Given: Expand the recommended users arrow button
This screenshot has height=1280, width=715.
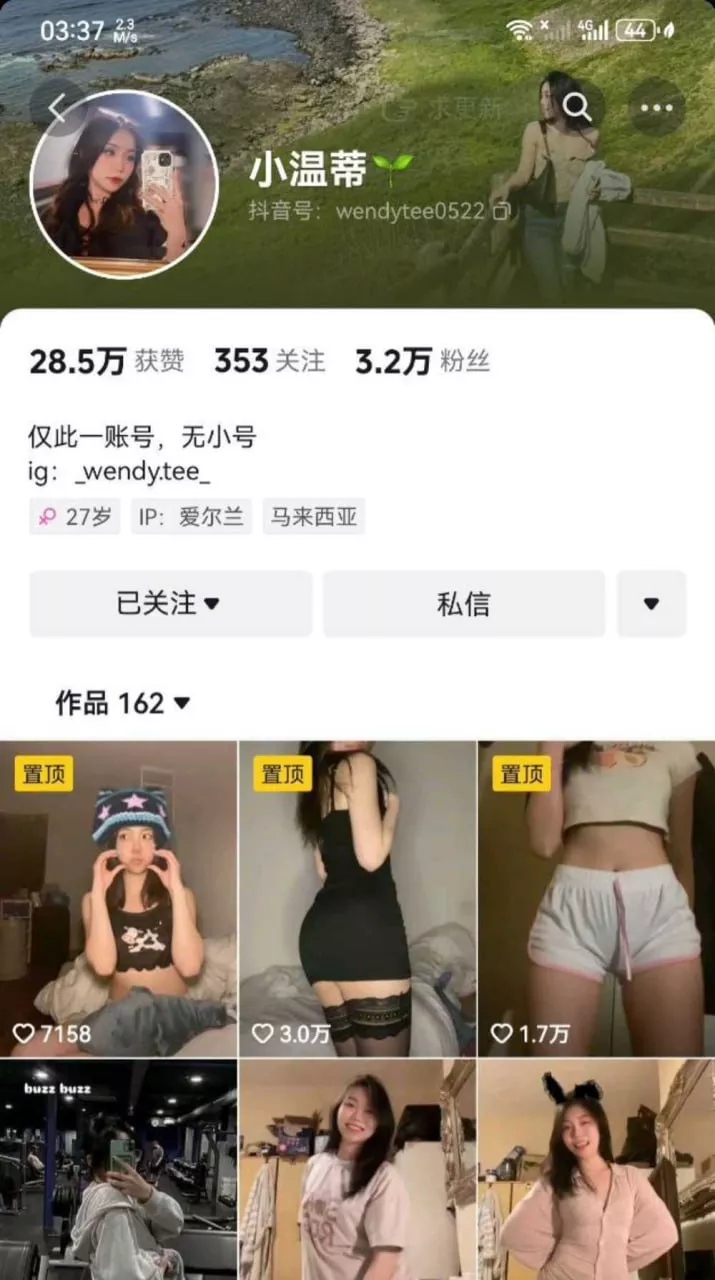Looking at the screenshot, I should 651,604.
